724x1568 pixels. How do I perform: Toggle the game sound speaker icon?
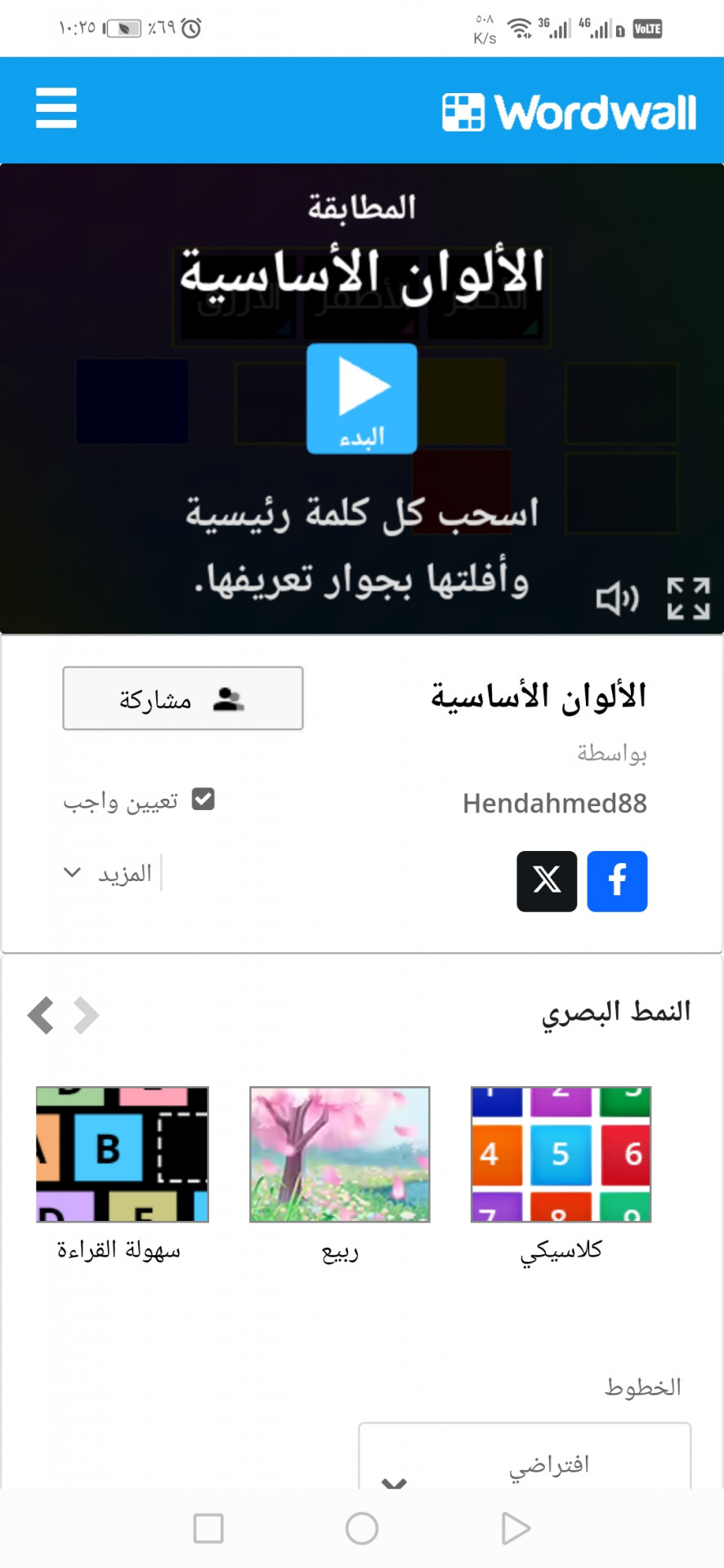615,599
